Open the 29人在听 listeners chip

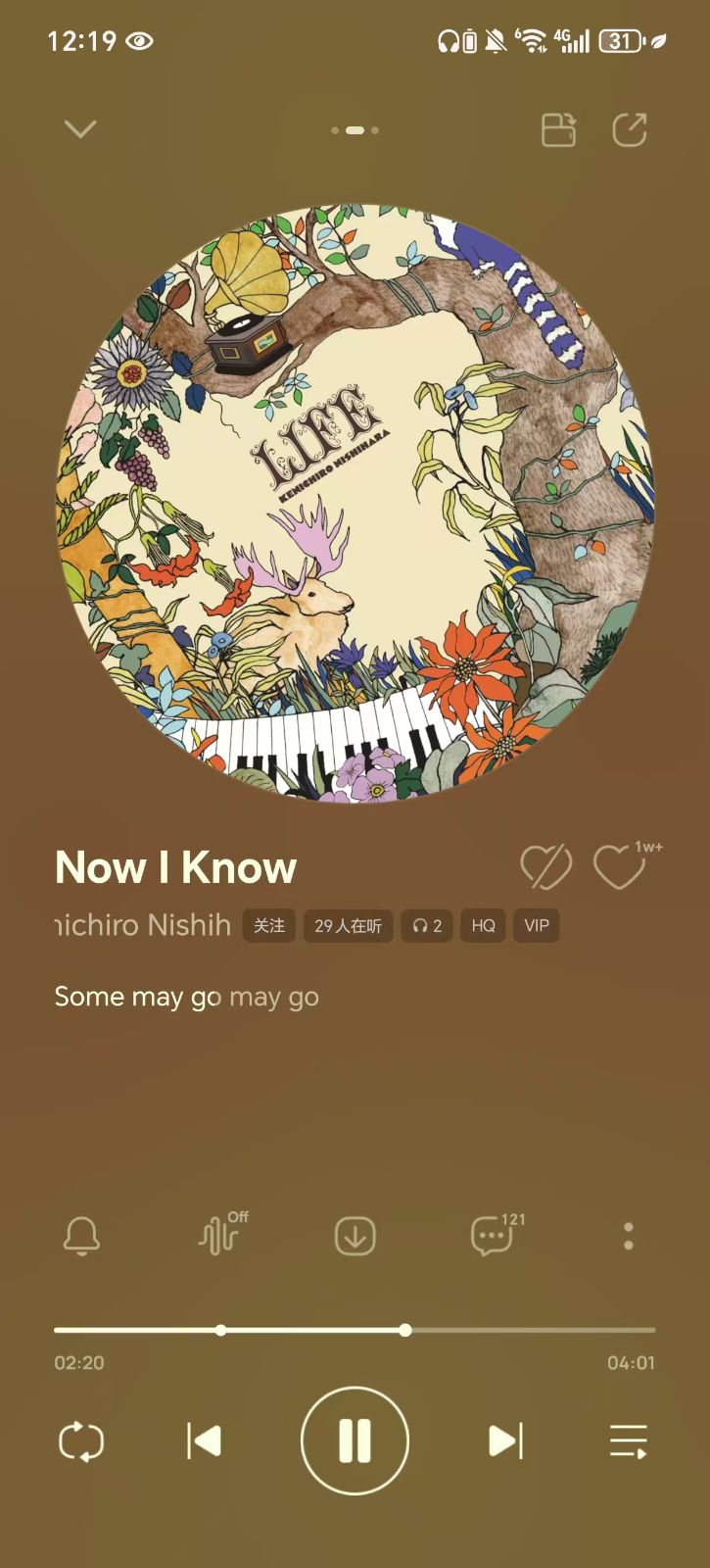pos(348,925)
